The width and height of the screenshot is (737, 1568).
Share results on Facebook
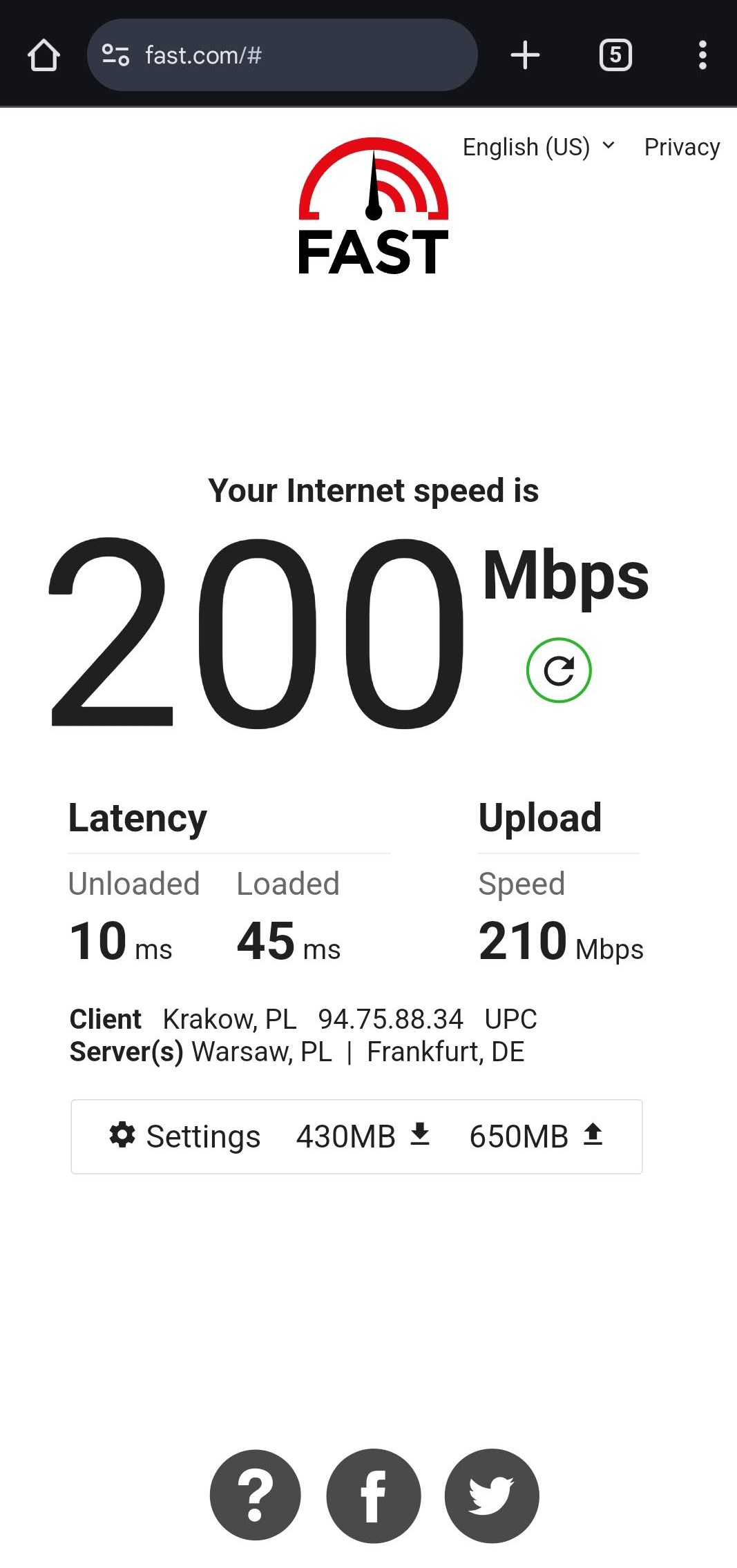click(374, 1496)
